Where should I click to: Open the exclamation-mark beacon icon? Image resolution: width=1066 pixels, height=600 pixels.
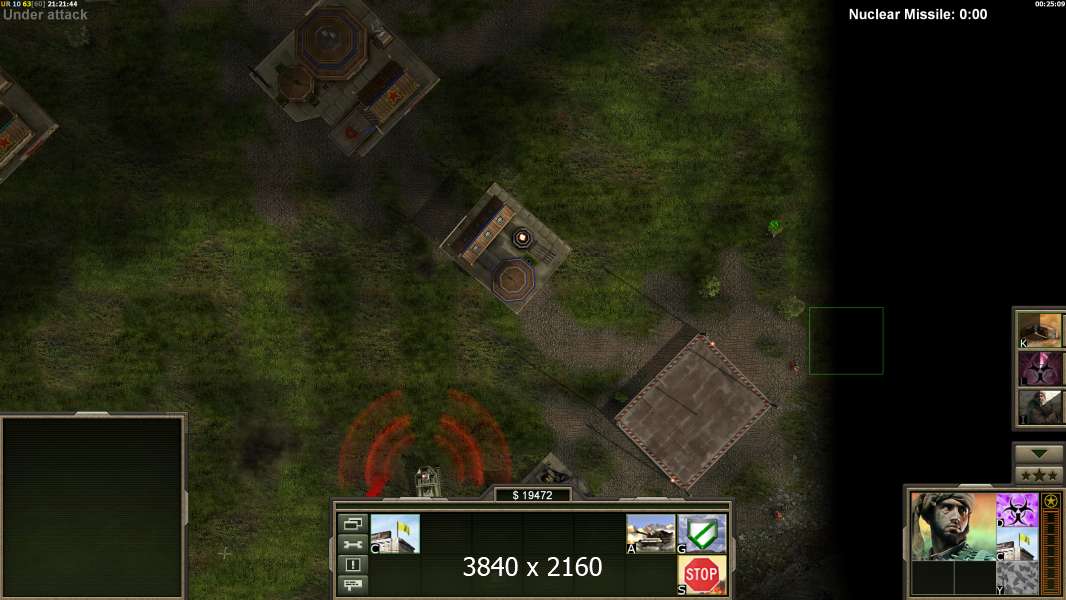point(353,564)
